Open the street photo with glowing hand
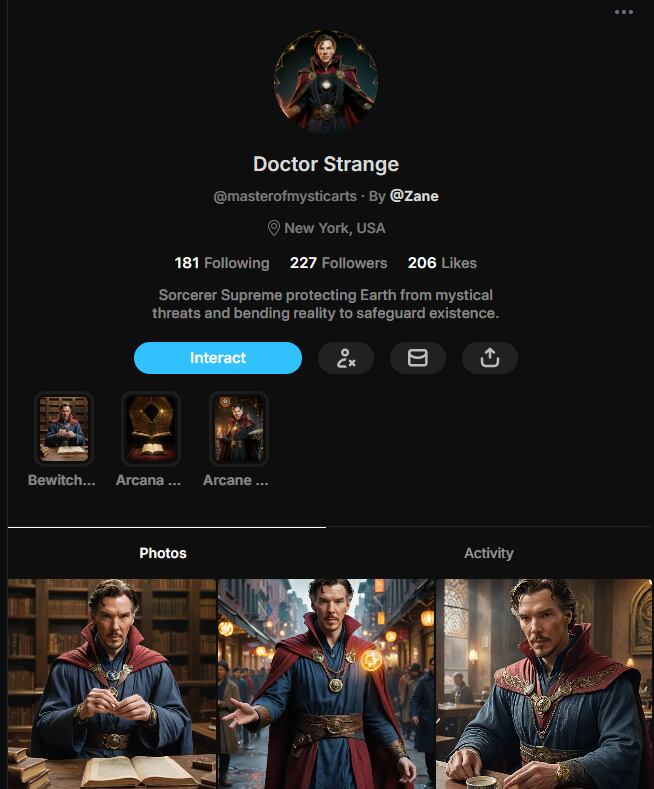Image resolution: width=654 pixels, height=789 pixels. [x=326, y=684]
